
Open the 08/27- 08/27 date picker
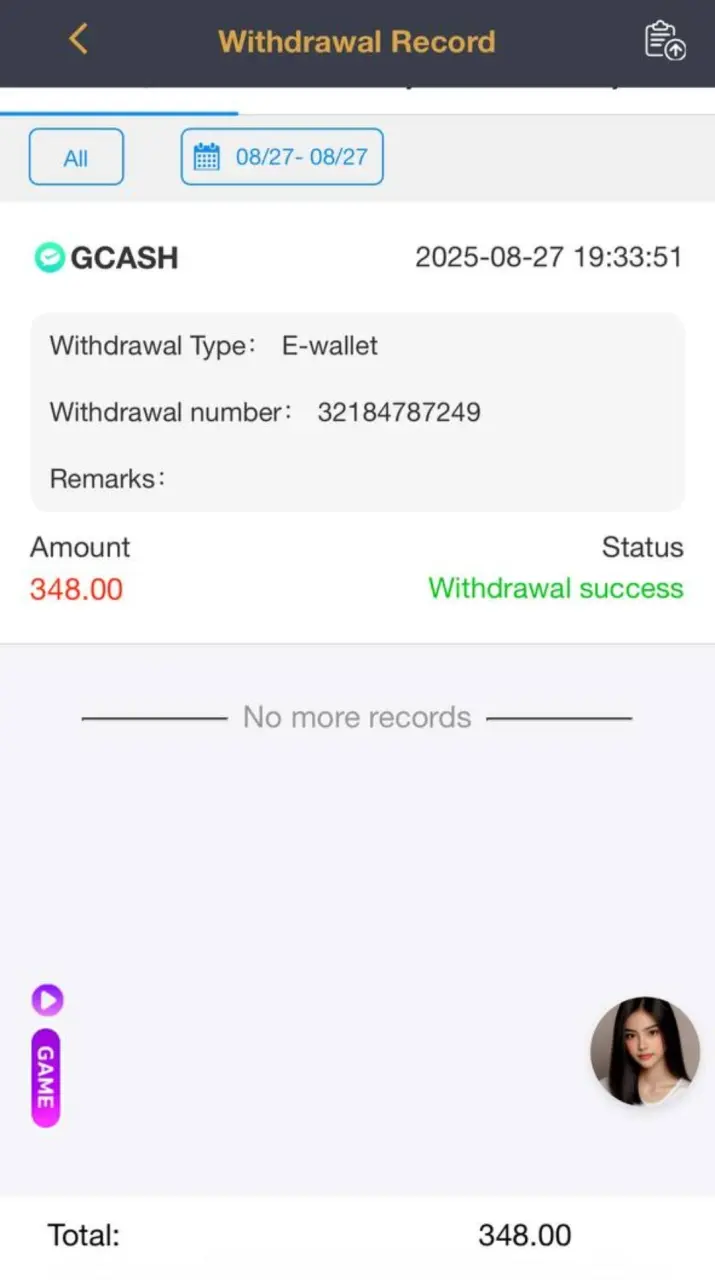pos(282,157)
